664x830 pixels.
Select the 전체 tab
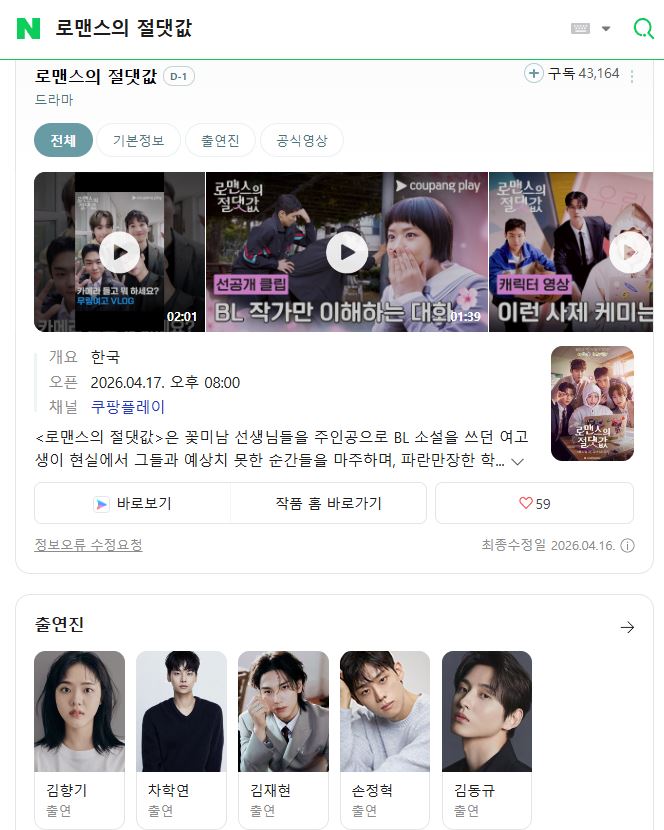click(62, 141)
